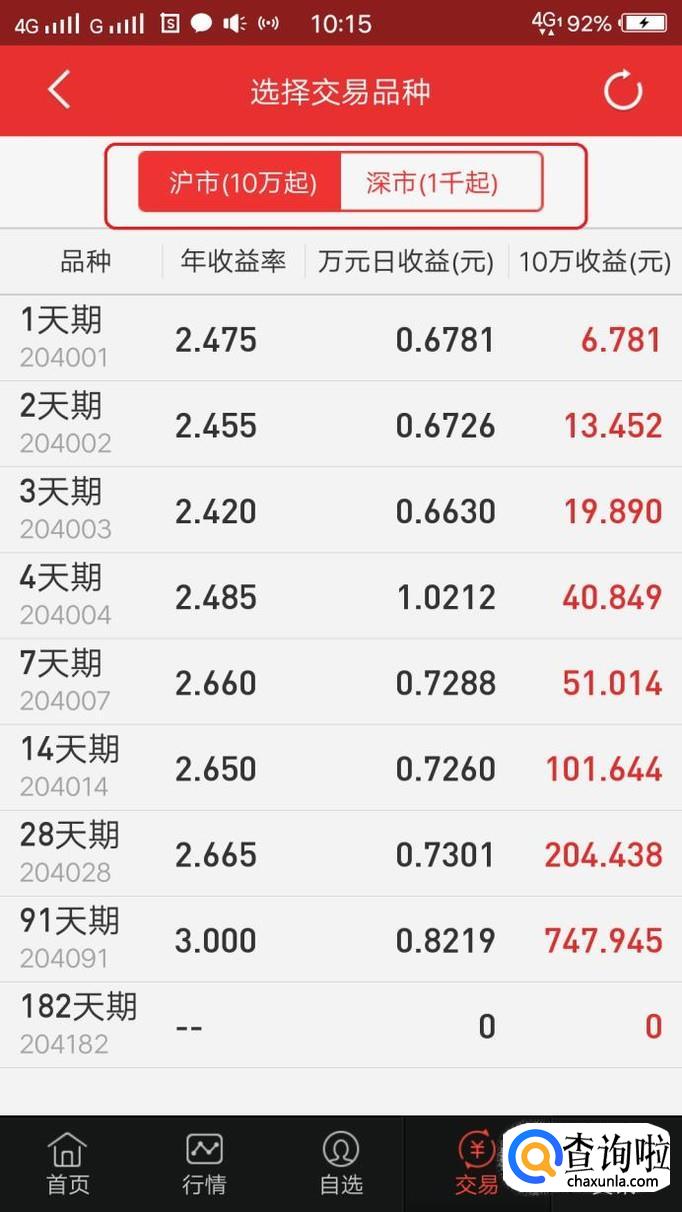Open the 自选 tab
This screenshot has width=682, height=1212.
[340, 1165]
